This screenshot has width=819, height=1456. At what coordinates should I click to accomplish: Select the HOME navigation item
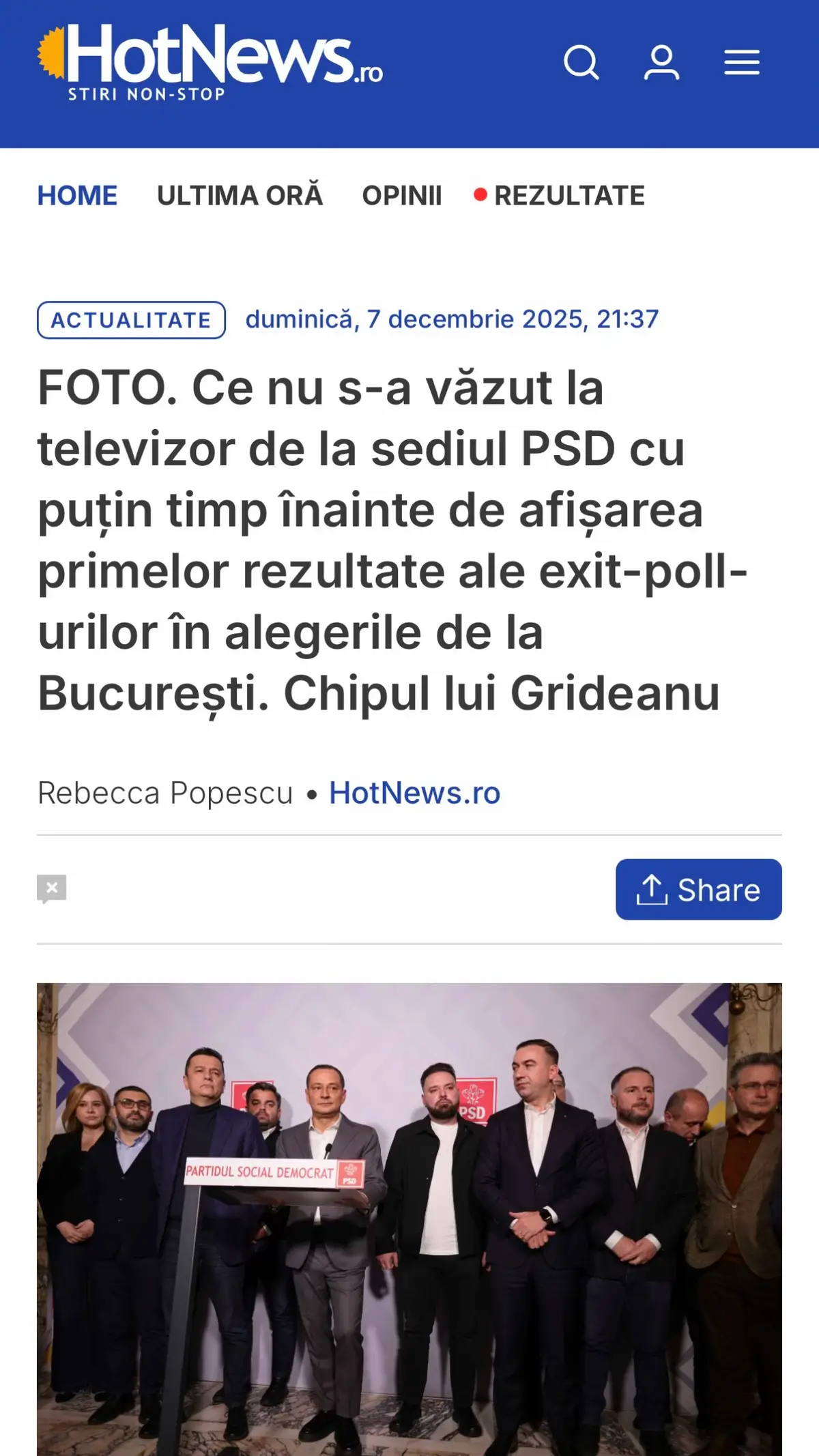tap(77, 194)
